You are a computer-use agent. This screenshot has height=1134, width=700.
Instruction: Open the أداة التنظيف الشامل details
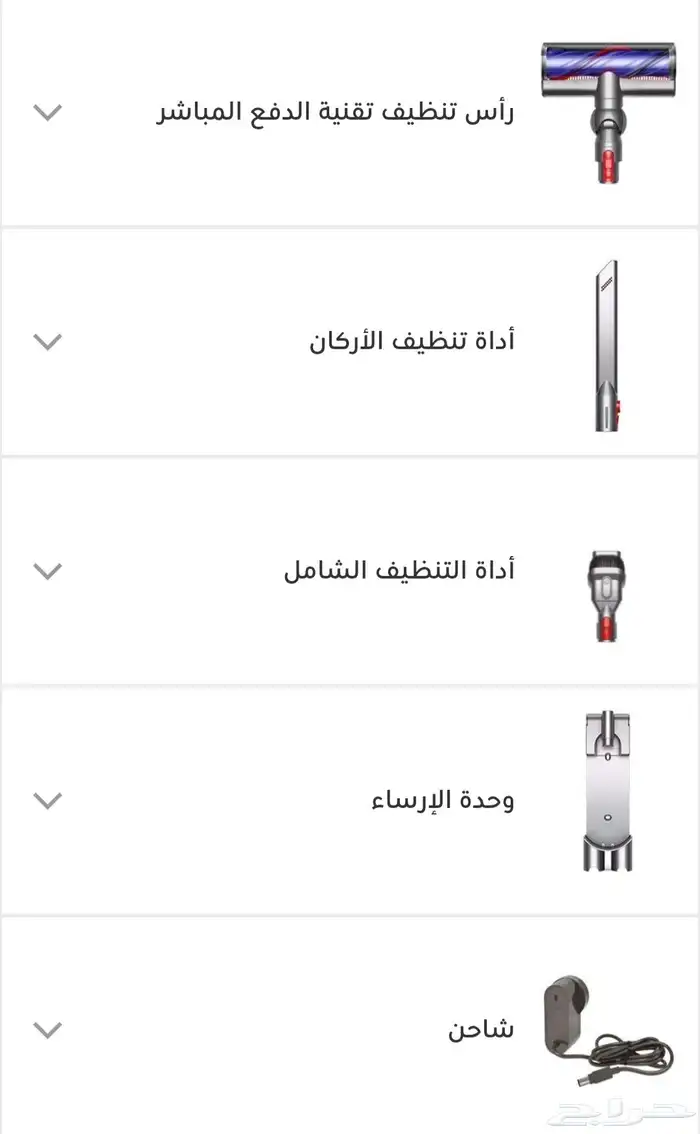click(48, 571)
